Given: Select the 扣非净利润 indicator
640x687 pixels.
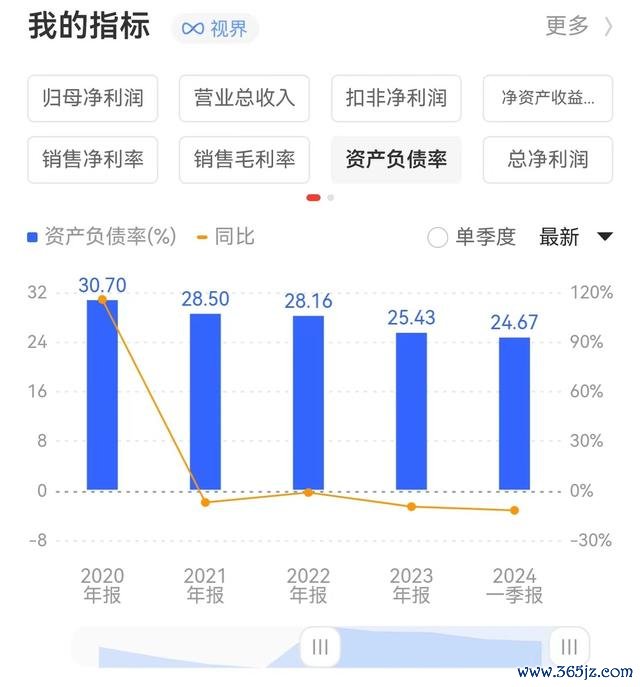Looking at the screenshot, I should tap(396, 98).
